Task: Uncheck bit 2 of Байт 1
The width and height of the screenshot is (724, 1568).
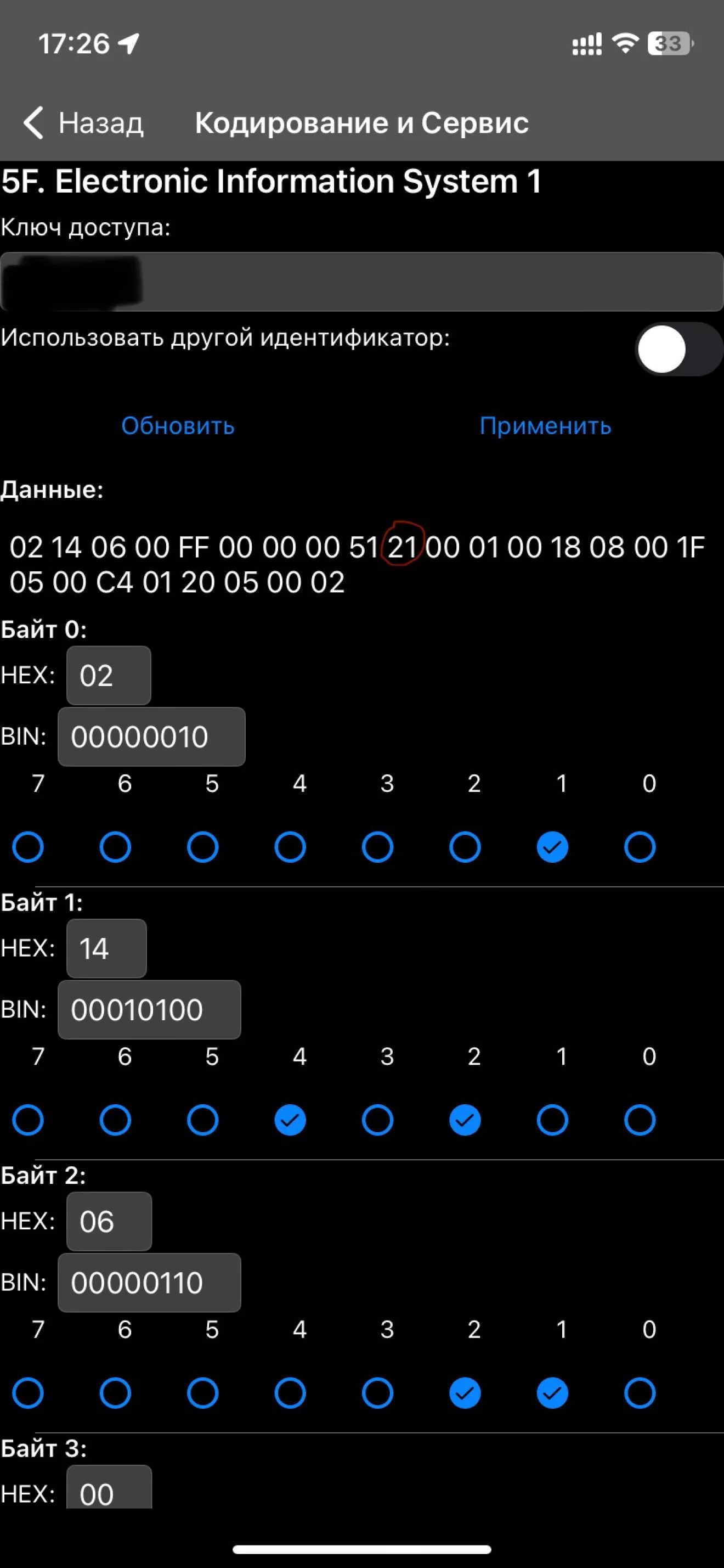Action: pyautogui.click(x=465, y=1120)
